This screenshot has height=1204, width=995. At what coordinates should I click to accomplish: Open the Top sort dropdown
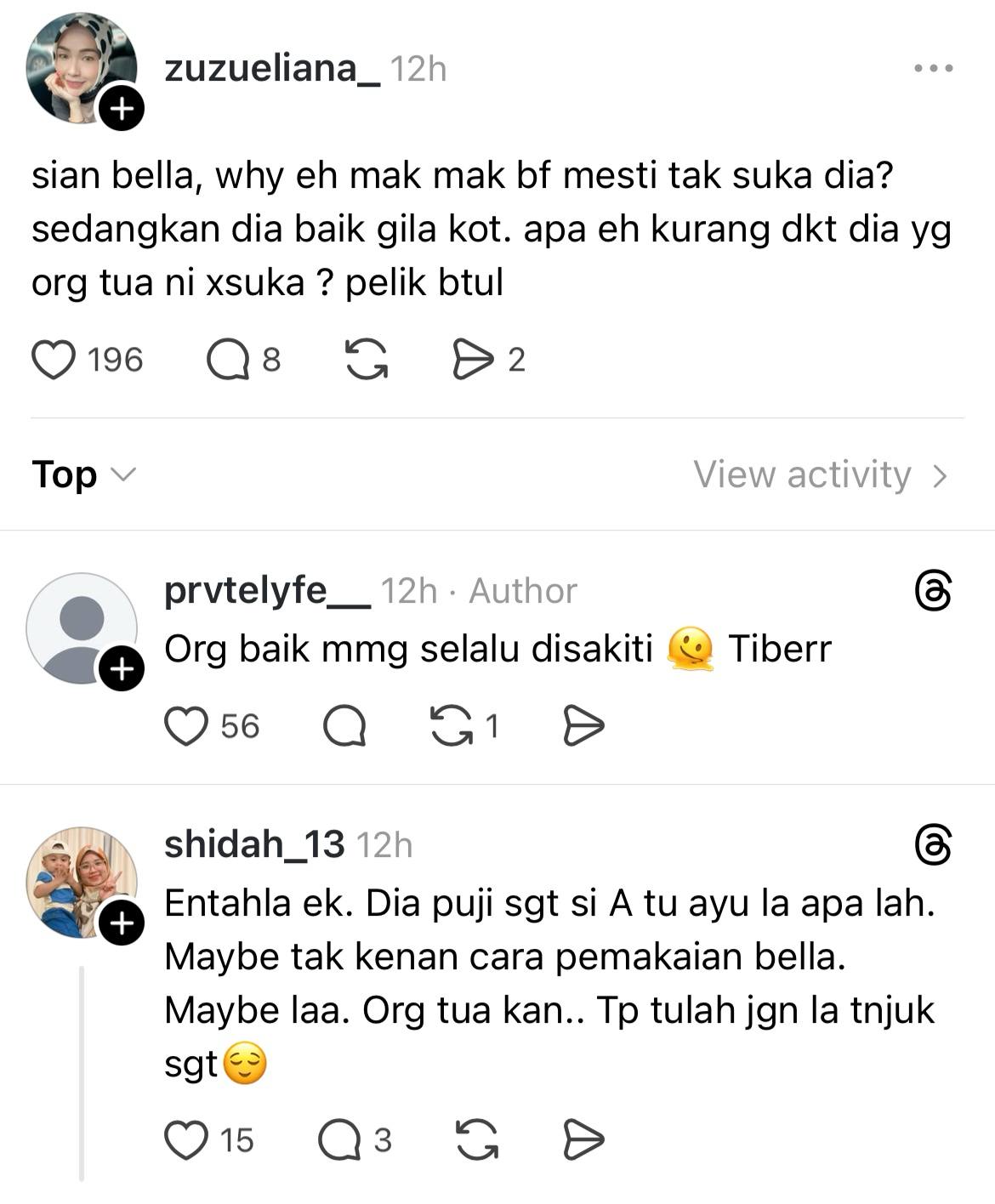click(x=83, y=474)
